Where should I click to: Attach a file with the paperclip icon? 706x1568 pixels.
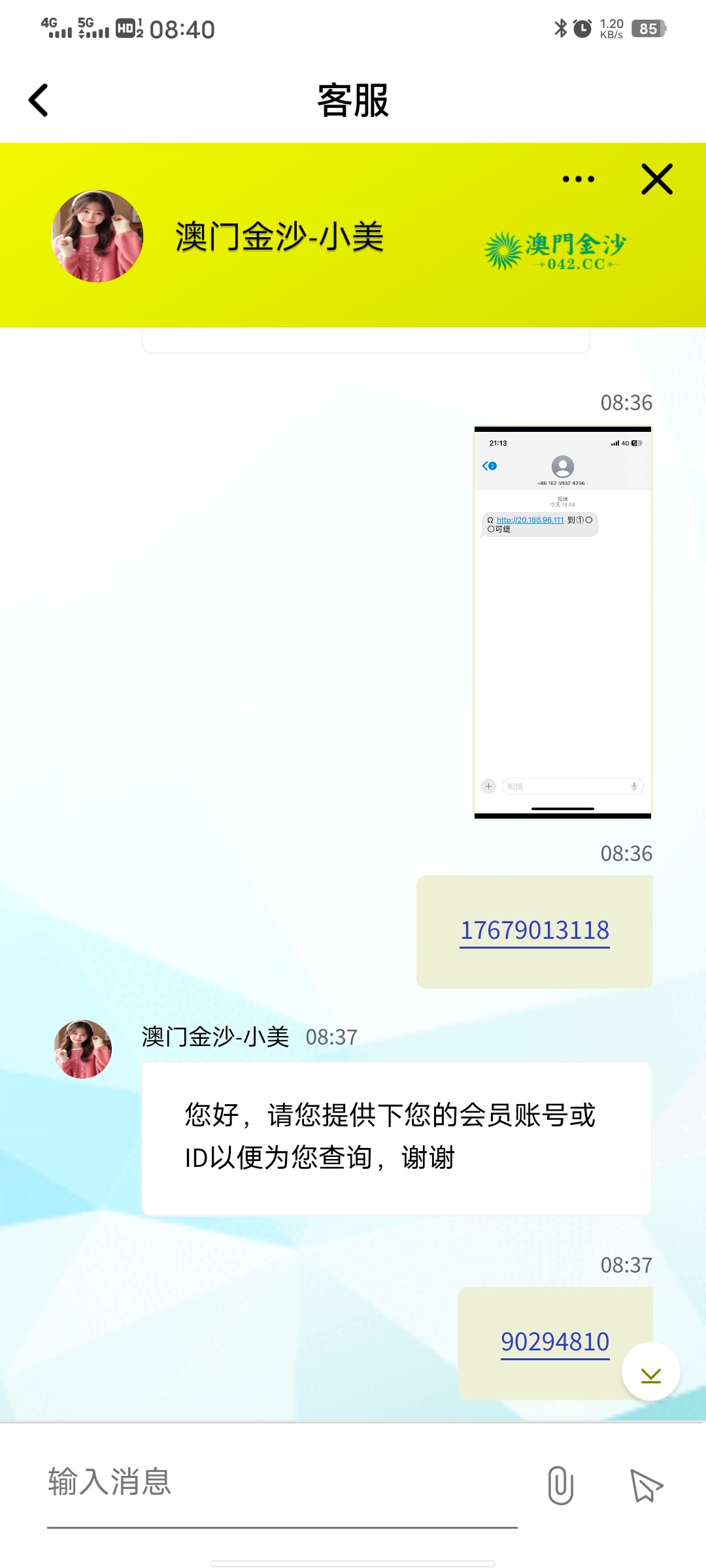point(560,1484)
